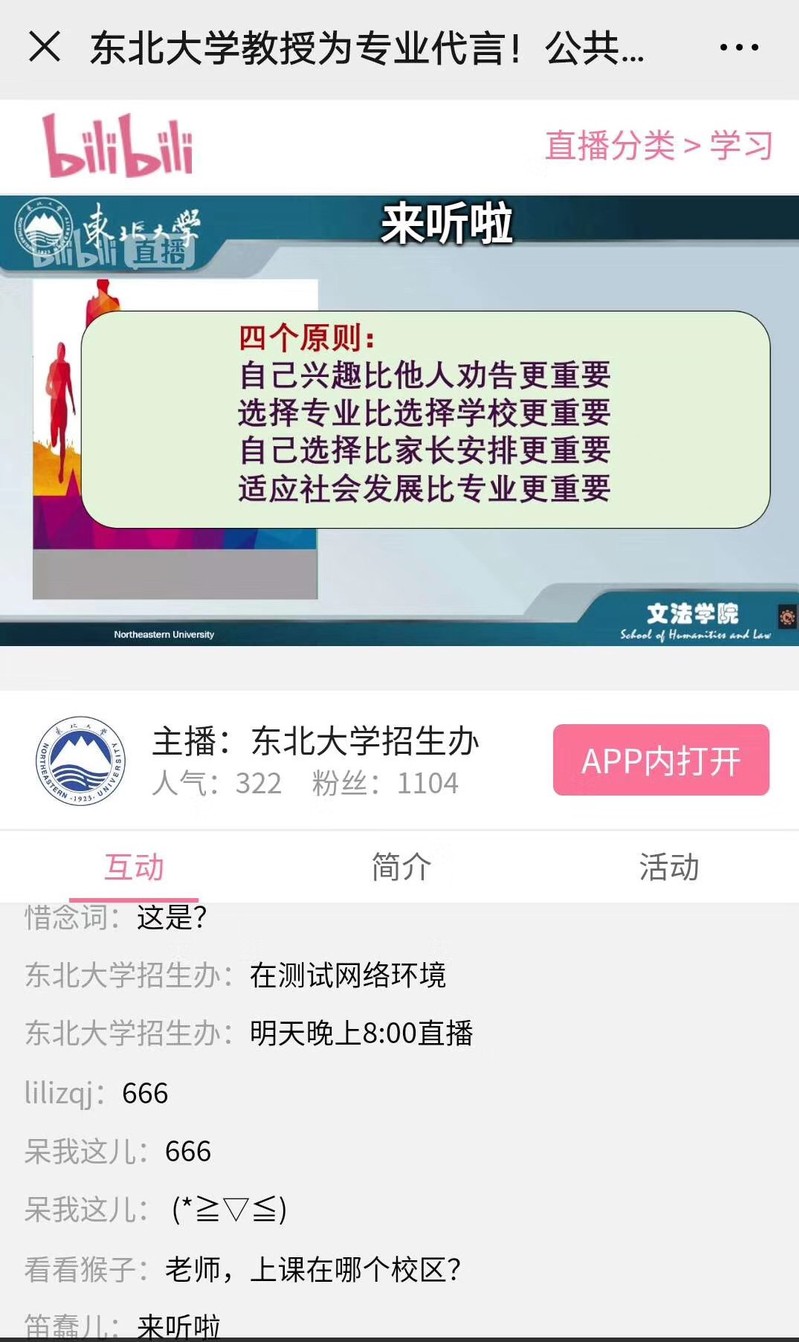Tap the APP内打开 button
Screen dimensions: 799x1342
coord(661,761)
